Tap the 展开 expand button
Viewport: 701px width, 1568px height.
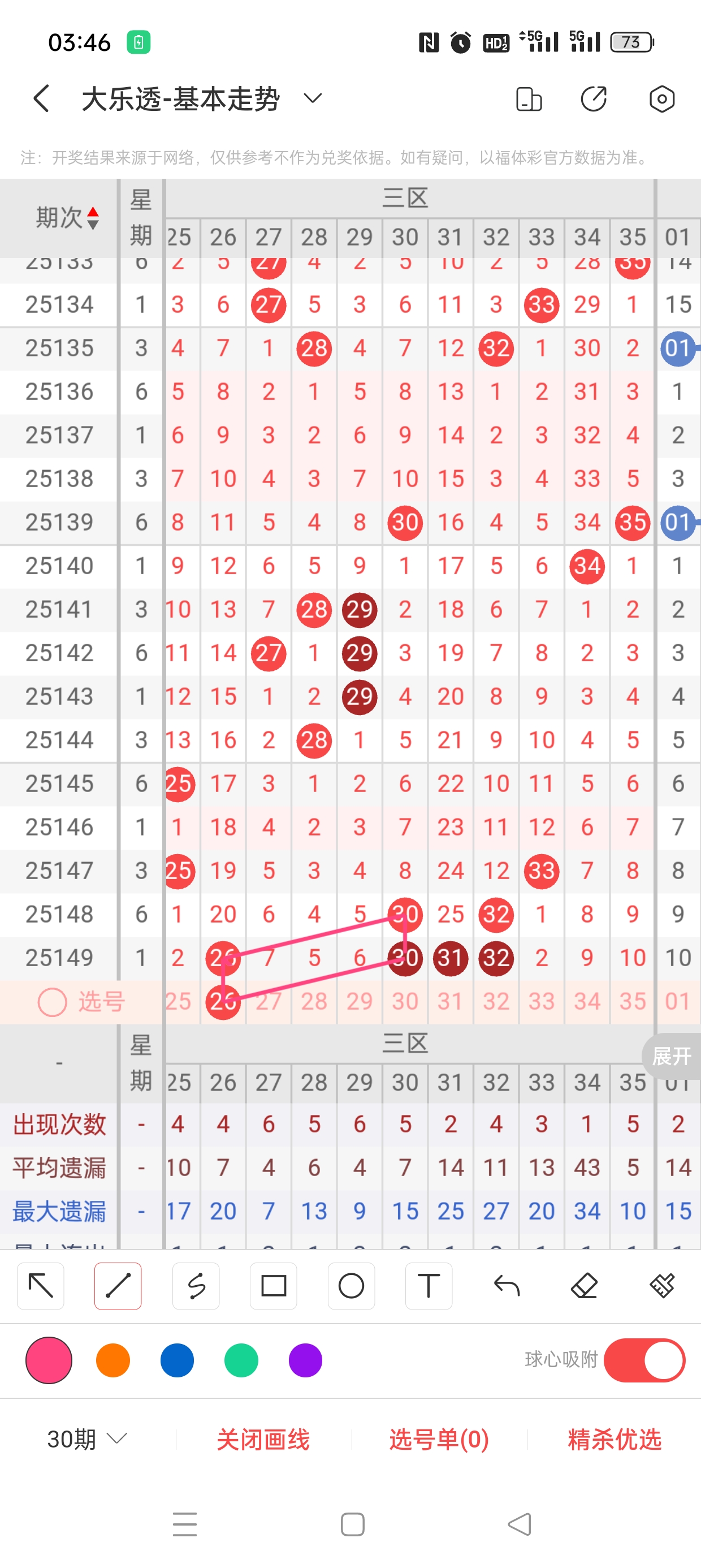(671, 1056)
